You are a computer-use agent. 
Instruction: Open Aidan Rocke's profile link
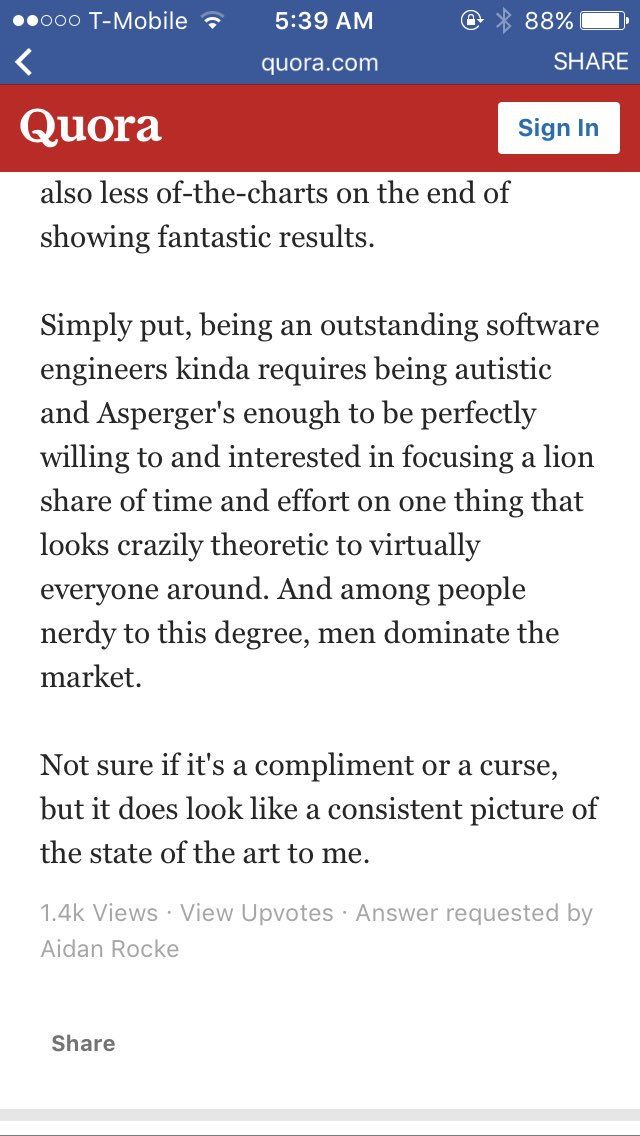[109, 949]
